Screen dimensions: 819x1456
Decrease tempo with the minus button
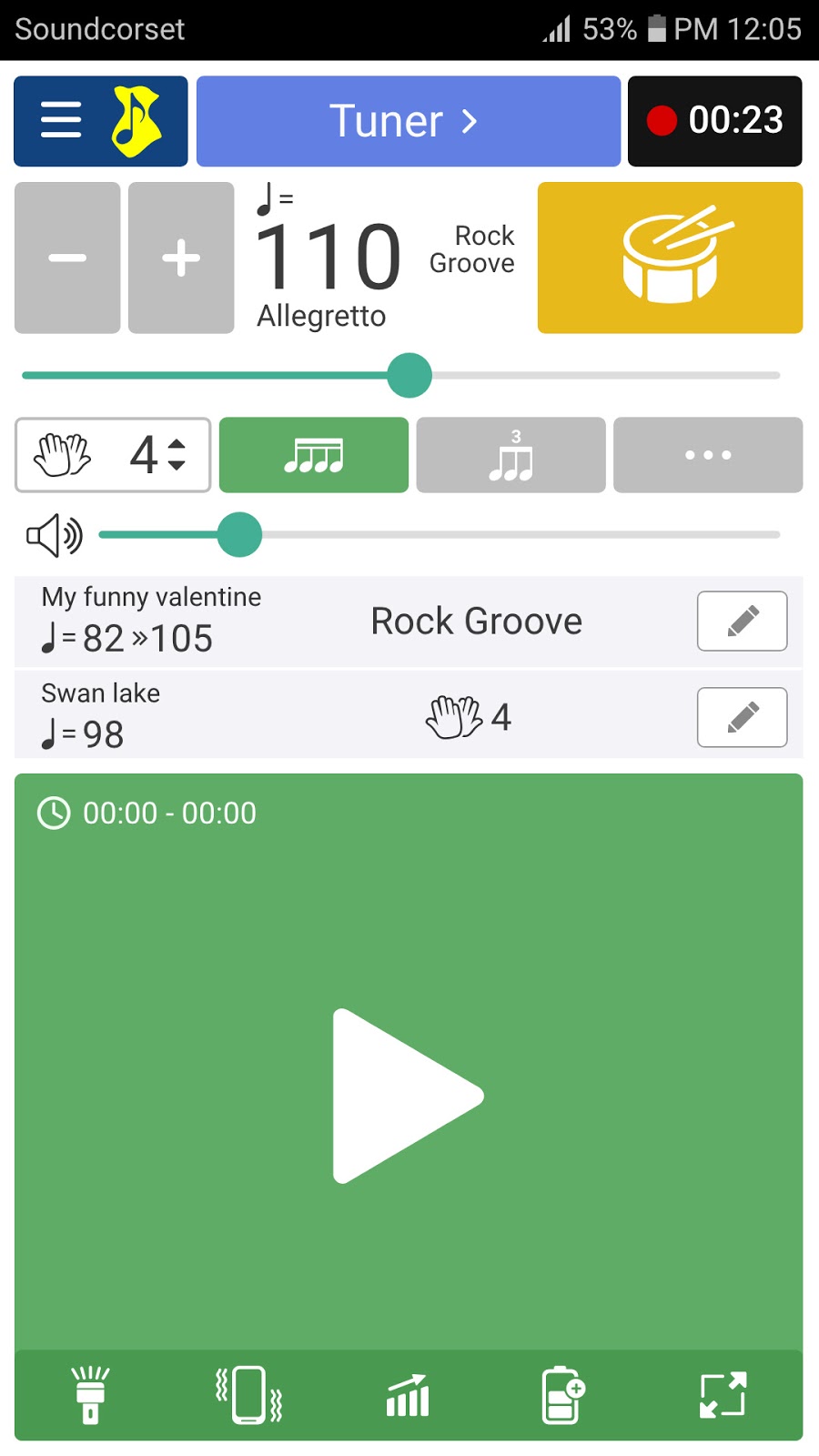point(67,258)
